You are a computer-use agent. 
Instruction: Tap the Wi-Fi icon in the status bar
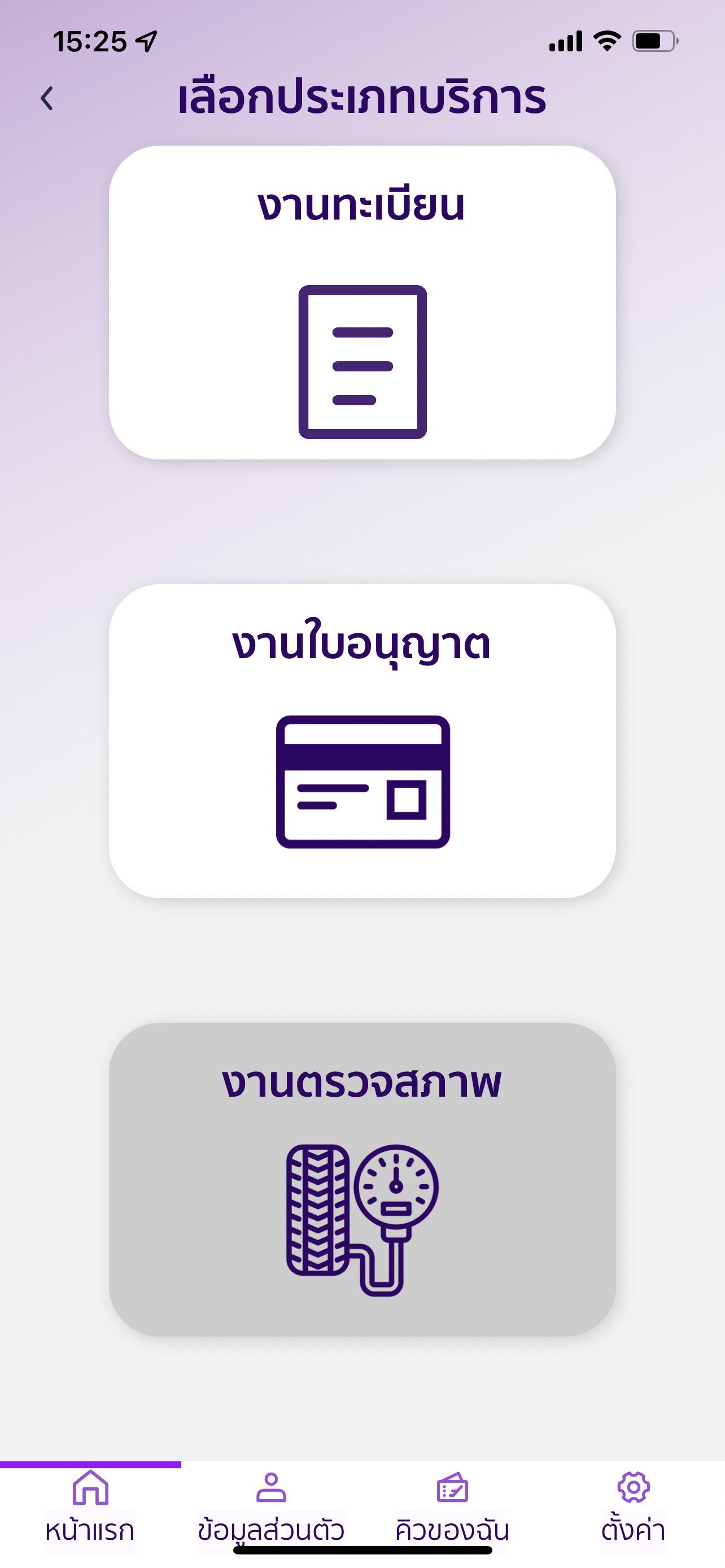(607, 41)
